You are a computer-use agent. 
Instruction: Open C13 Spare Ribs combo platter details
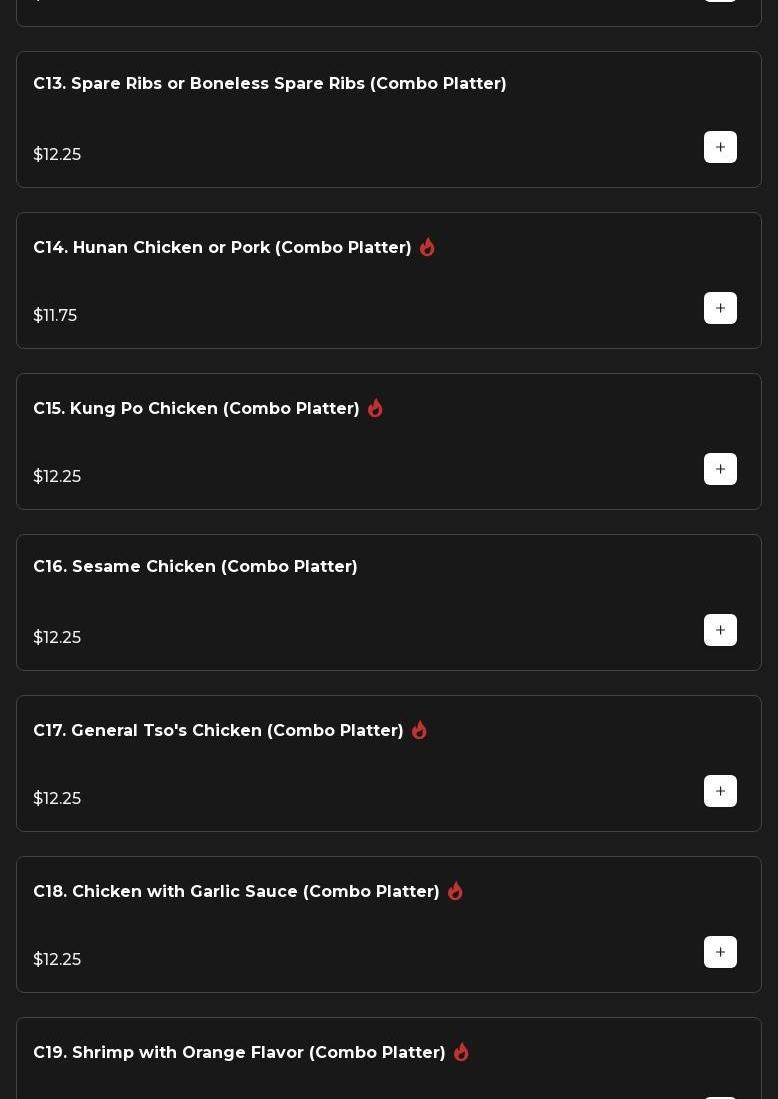pos(270,84)
